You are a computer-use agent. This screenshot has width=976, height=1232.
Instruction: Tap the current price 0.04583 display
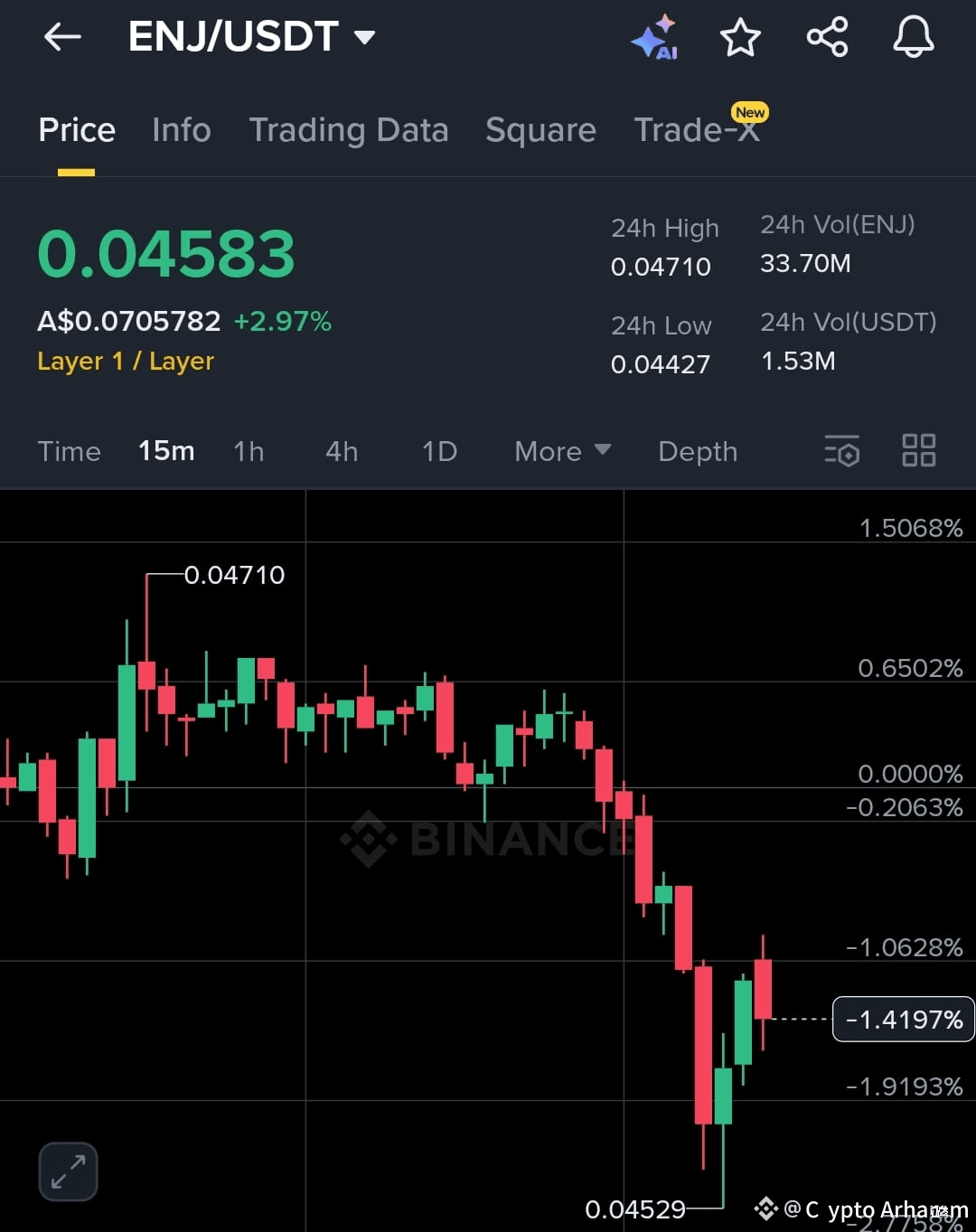[165, 254]
